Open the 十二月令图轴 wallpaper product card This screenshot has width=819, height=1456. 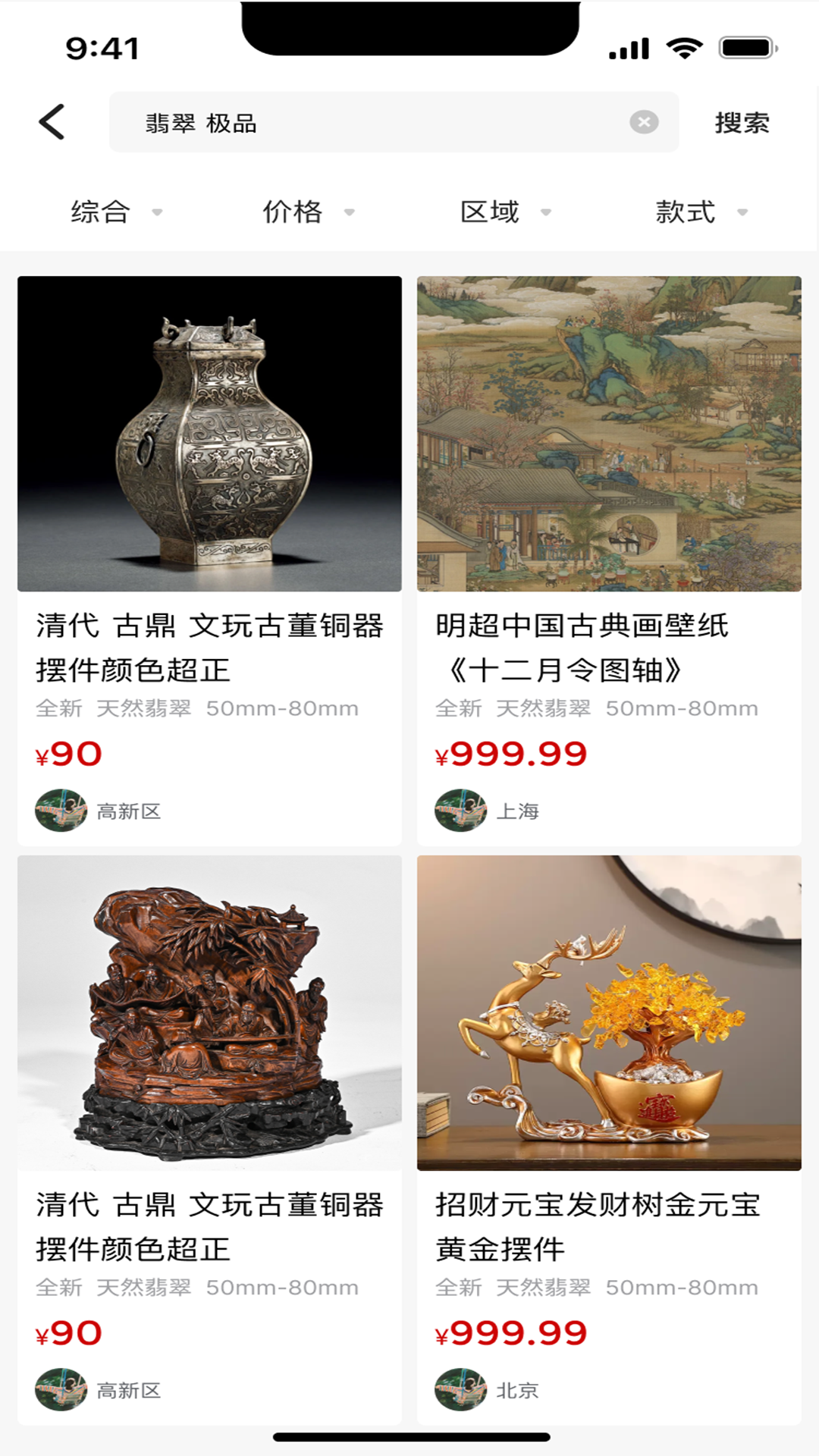(x=609, y=560)
